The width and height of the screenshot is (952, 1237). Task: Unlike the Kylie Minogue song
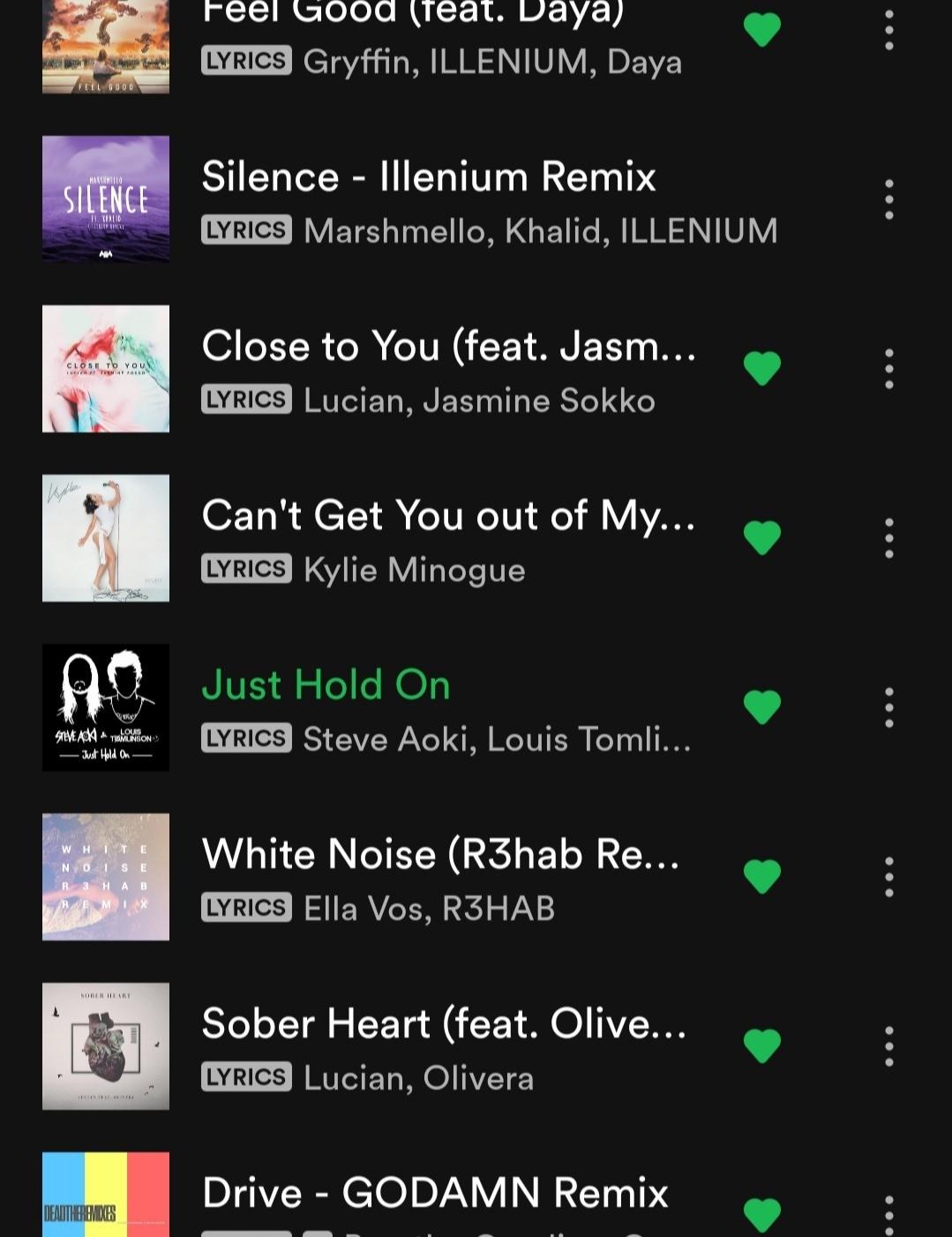tap(762, 537)
